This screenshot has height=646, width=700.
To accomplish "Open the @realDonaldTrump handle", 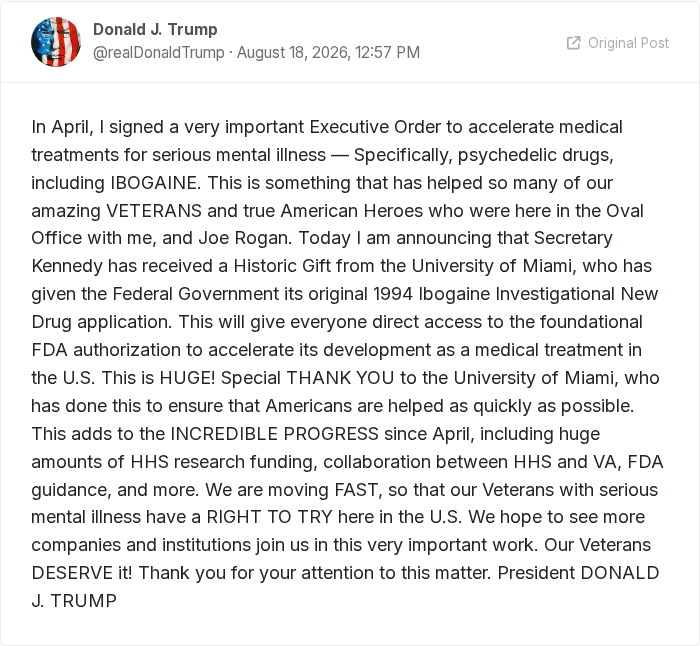I will [158, 53].
